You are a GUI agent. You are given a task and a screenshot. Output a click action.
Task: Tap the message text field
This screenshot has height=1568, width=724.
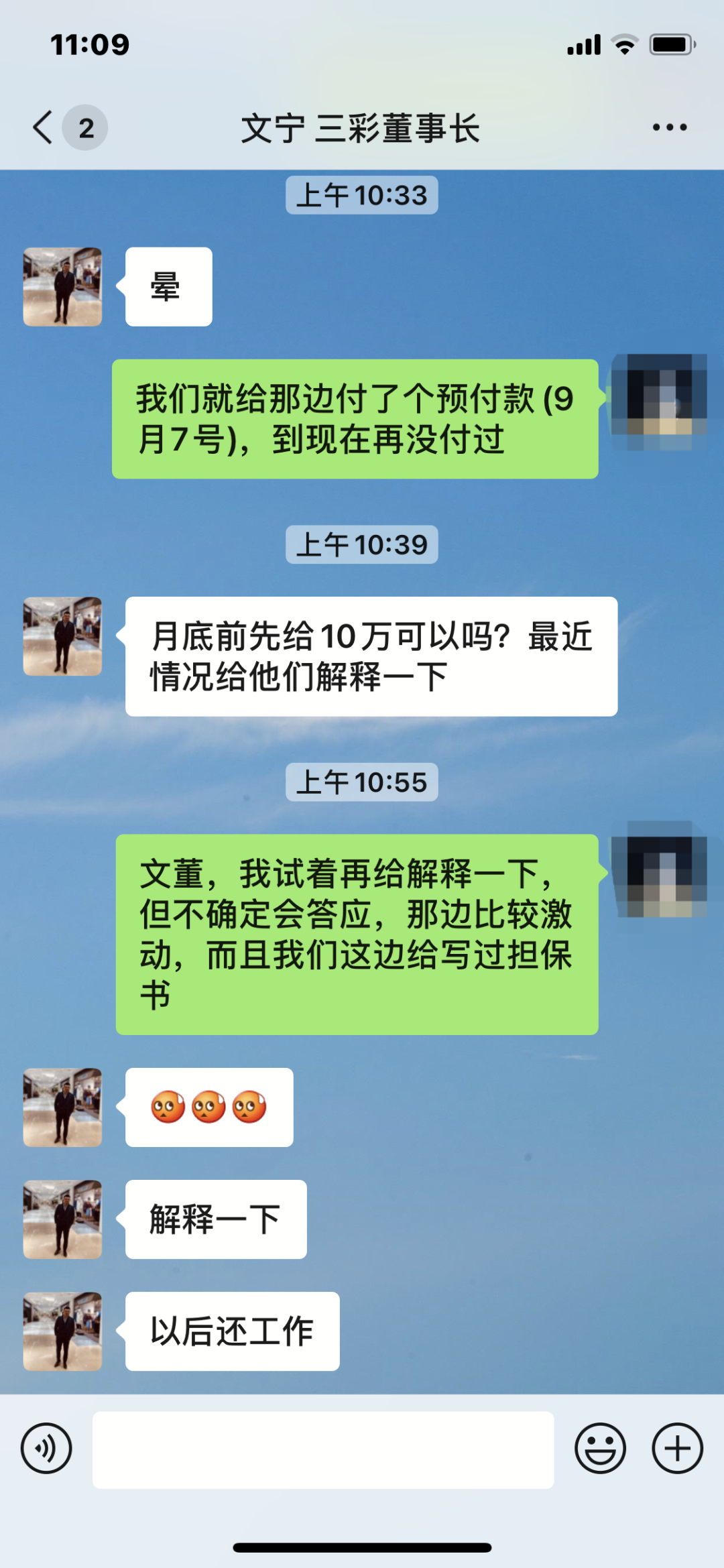(x=323, y=1449)
